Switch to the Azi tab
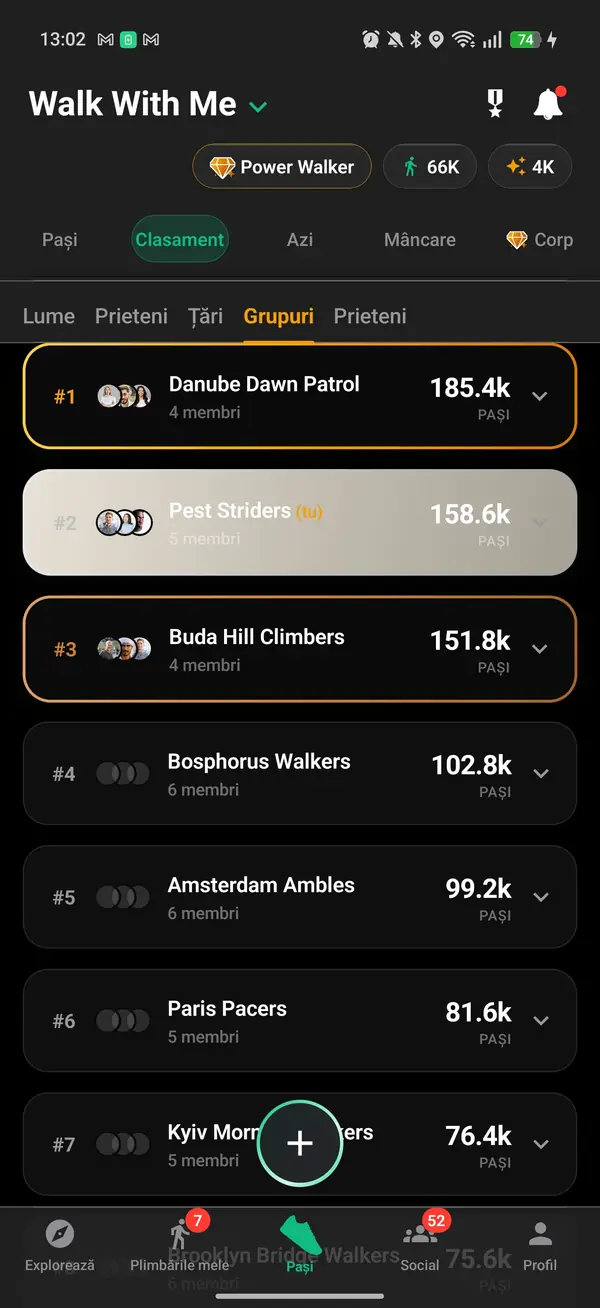This screenshot has height=1308, width=600. pyautogui.click(x=300, y=240)
